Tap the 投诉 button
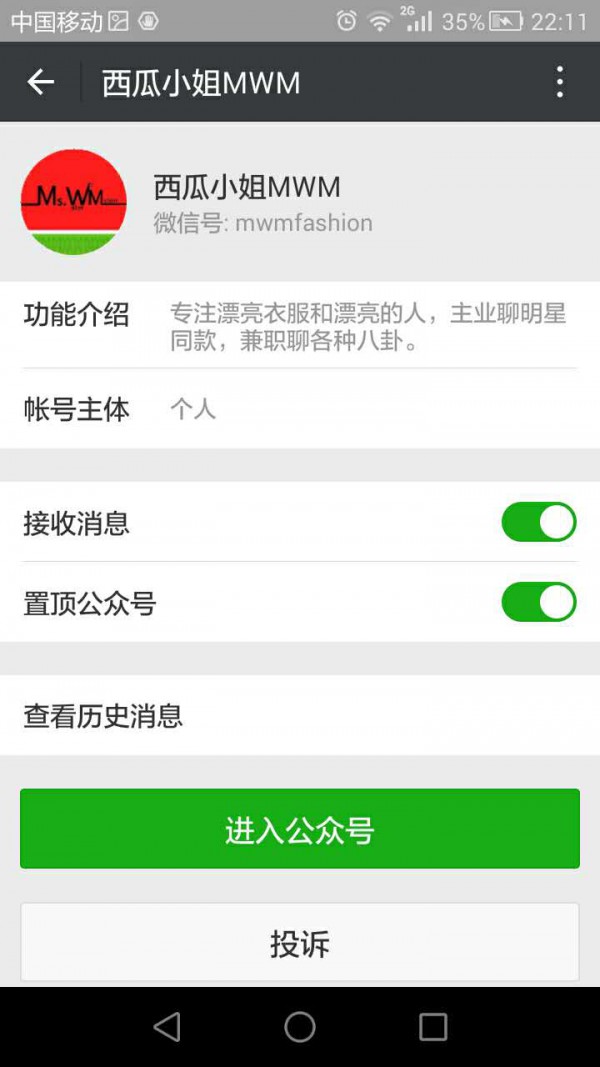 300,942
